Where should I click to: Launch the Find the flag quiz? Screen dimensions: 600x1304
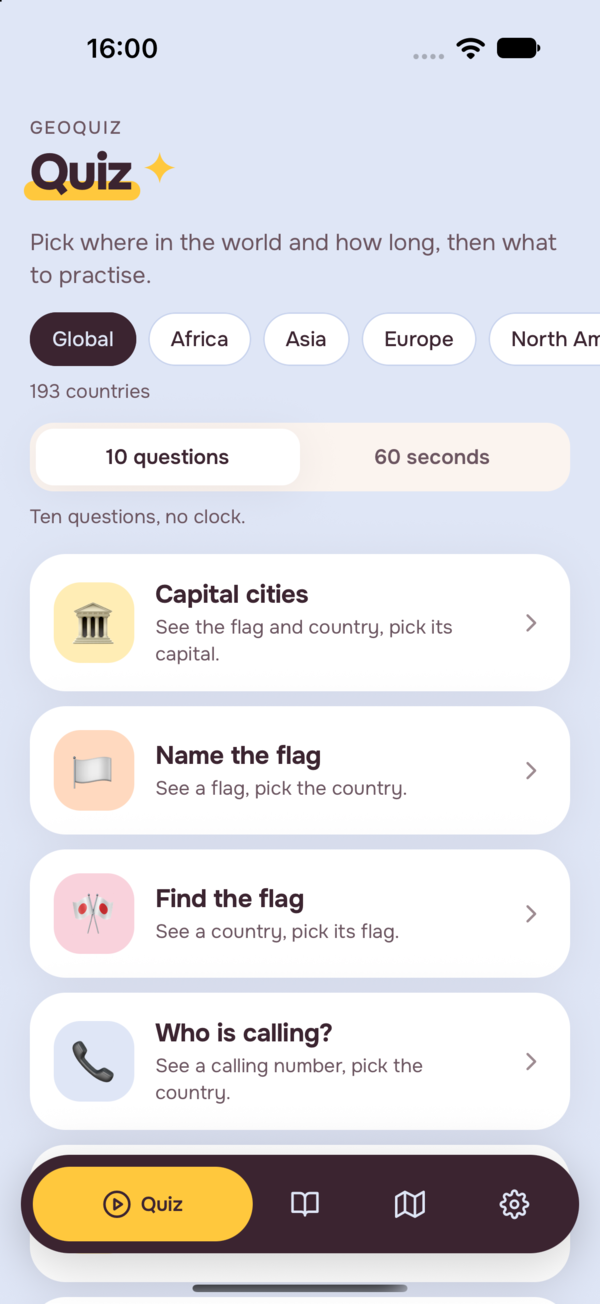[x=300, y=913]
